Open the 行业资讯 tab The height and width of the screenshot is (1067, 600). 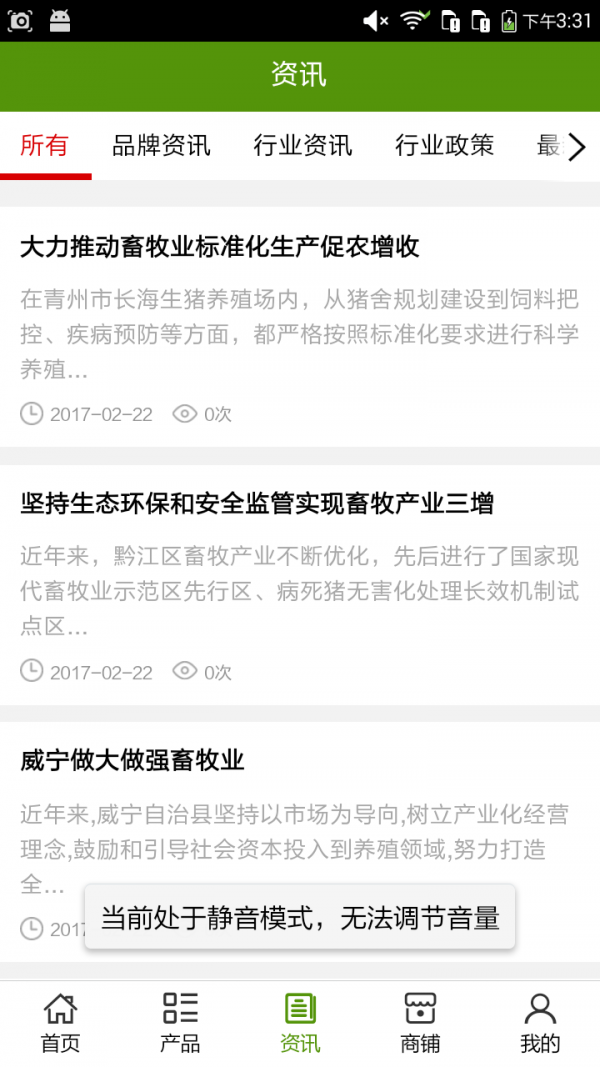pos(303,146)
